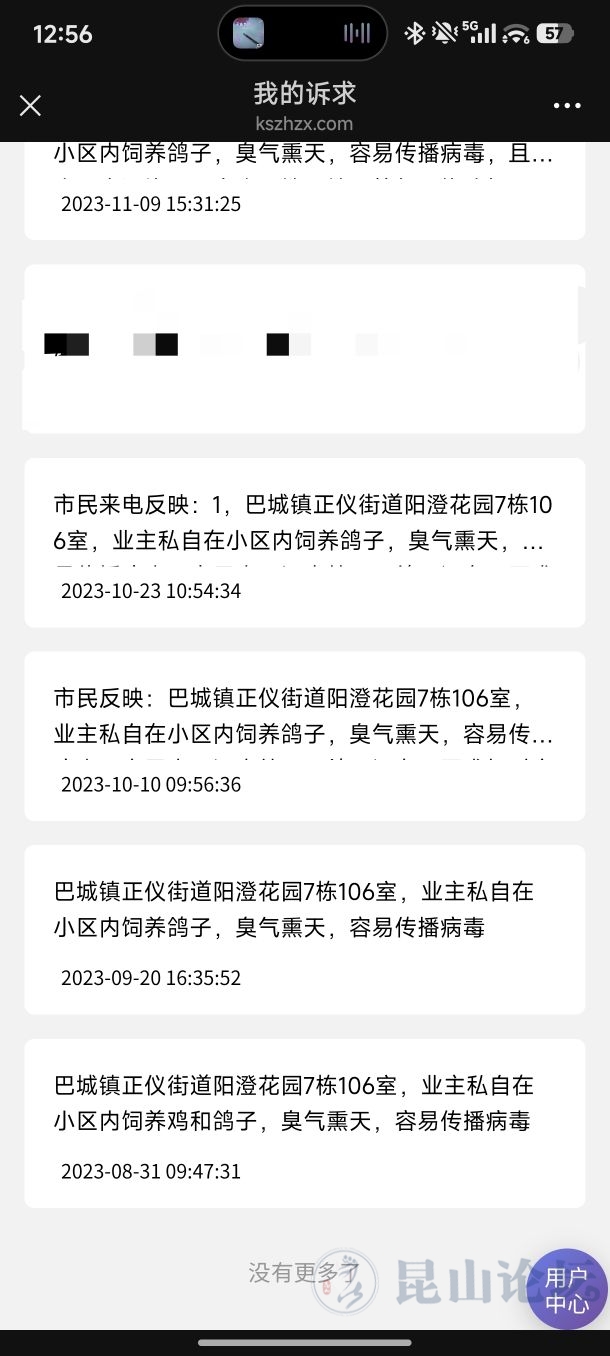Tap the 用户中心 floating button
Viewport: 610px width, 1356px height.
pyautogui.click(x=567, y=1290)
